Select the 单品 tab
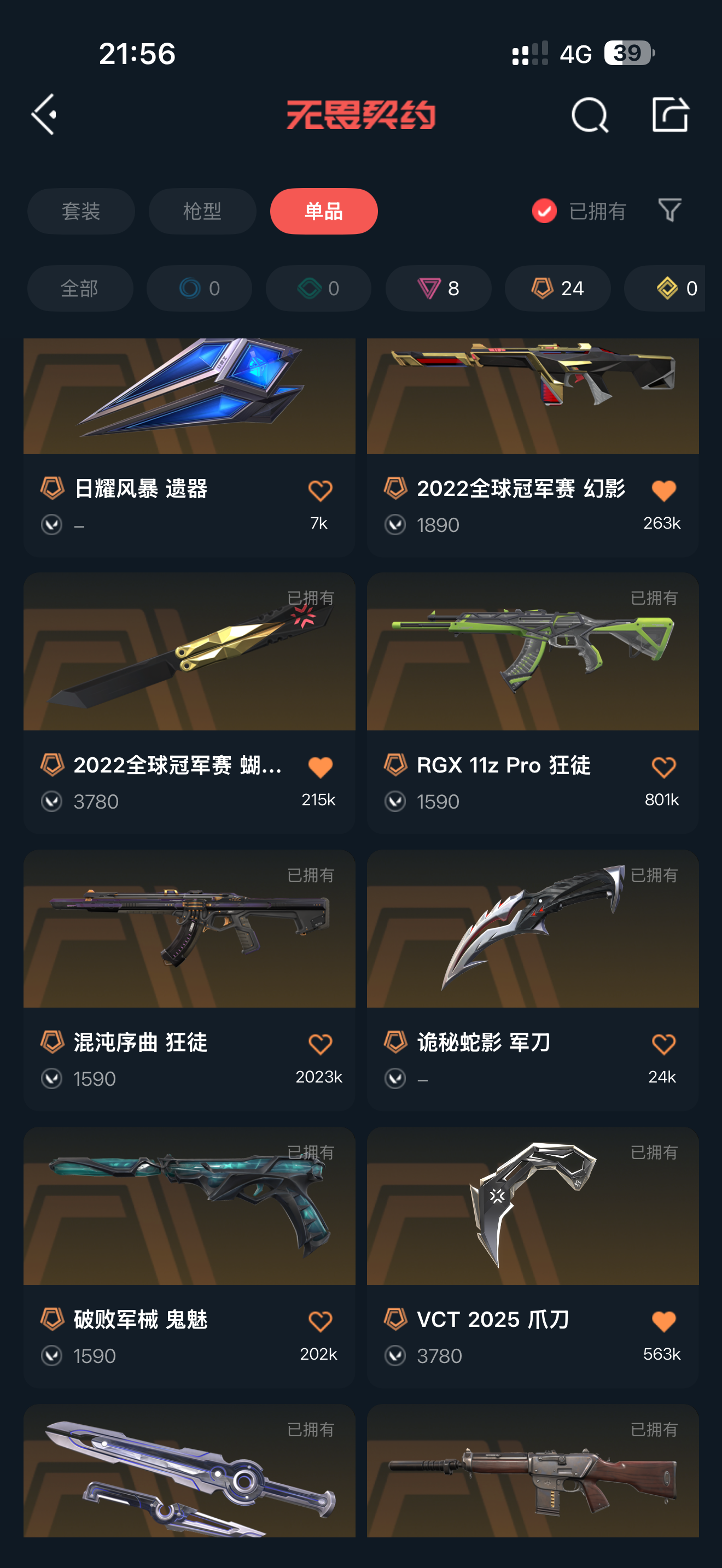This screenshot has width=722, height=1568. click(x=323, y=211)
